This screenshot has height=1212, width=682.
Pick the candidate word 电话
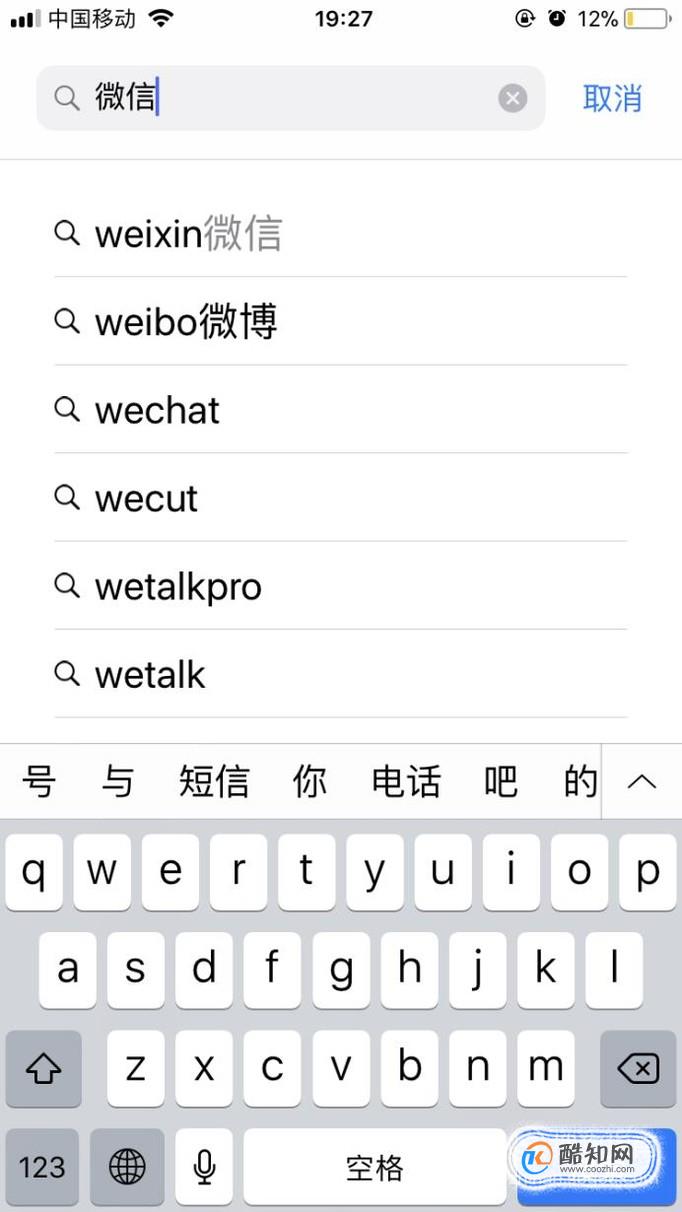click(x=406, y=782)
